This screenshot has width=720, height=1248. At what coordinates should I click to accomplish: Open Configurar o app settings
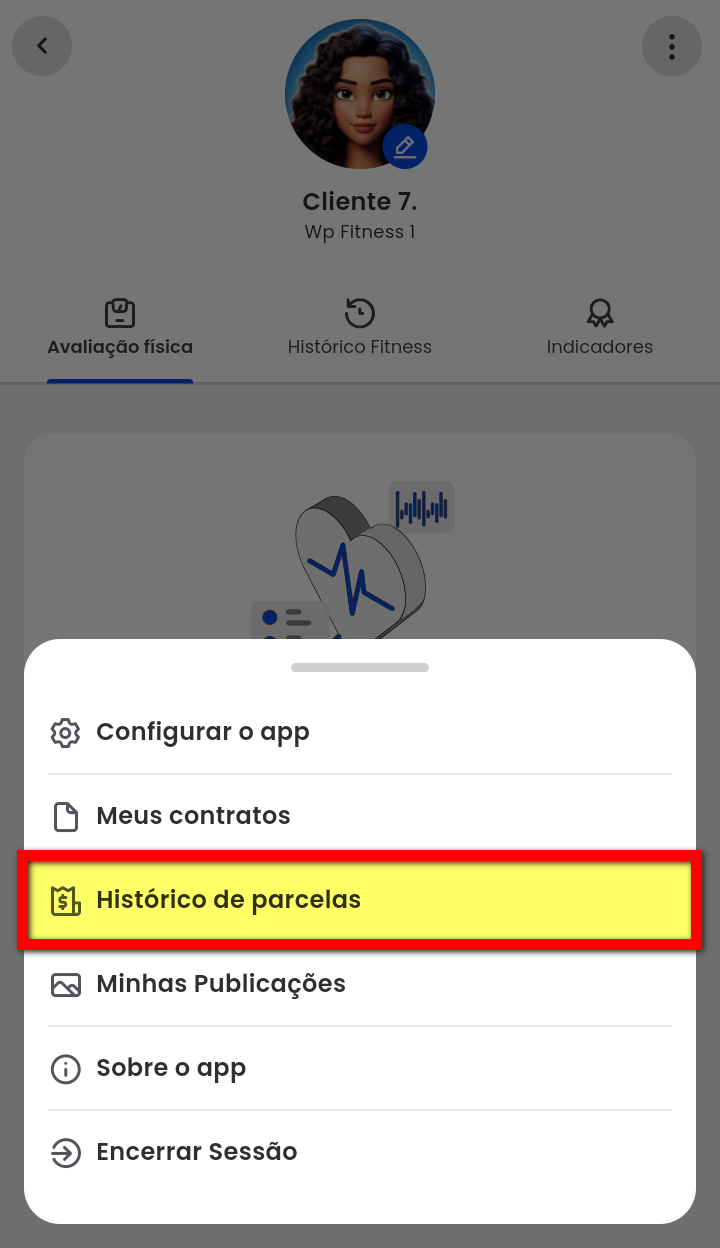click(202, 732)
